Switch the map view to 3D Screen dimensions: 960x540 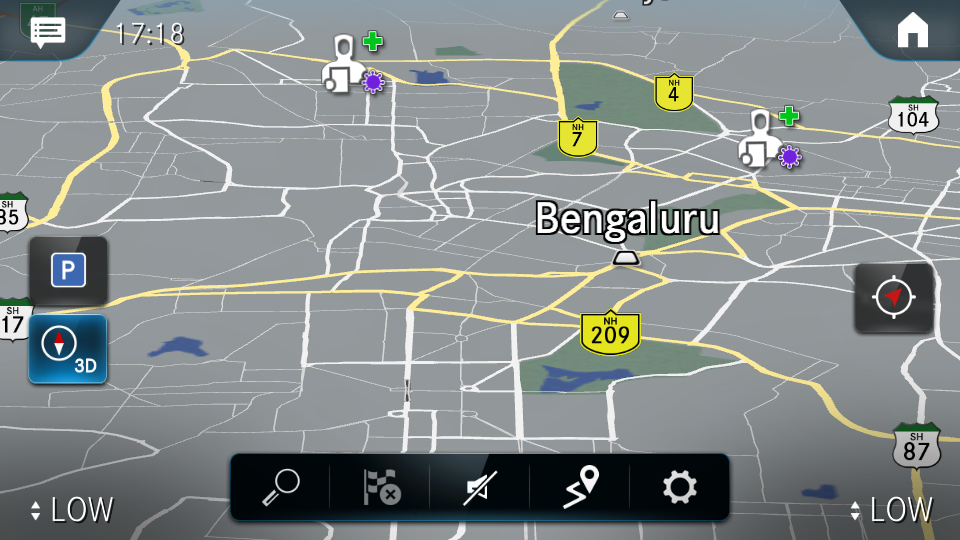coord(68,349)
